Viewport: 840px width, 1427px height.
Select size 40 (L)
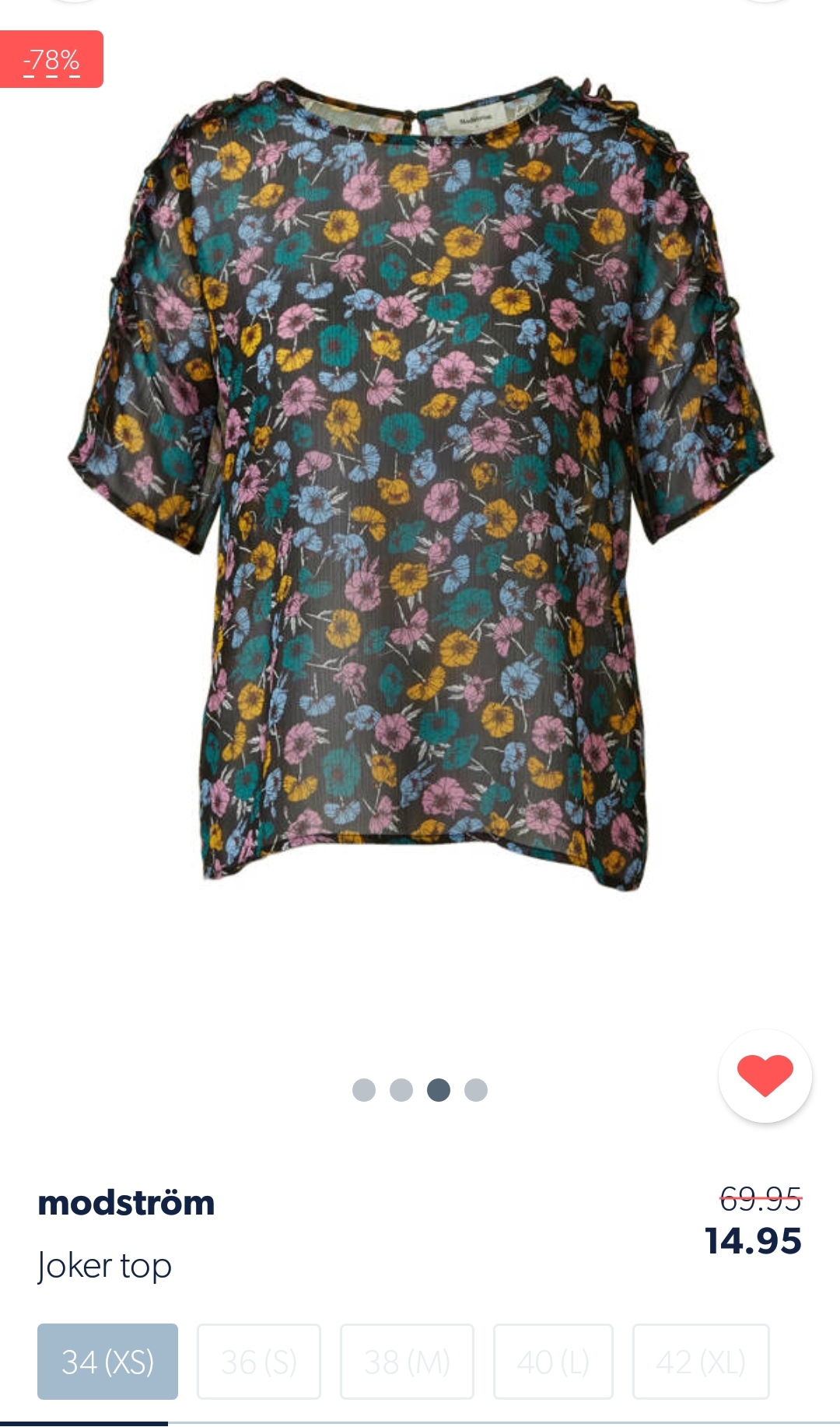[553, 1362]
